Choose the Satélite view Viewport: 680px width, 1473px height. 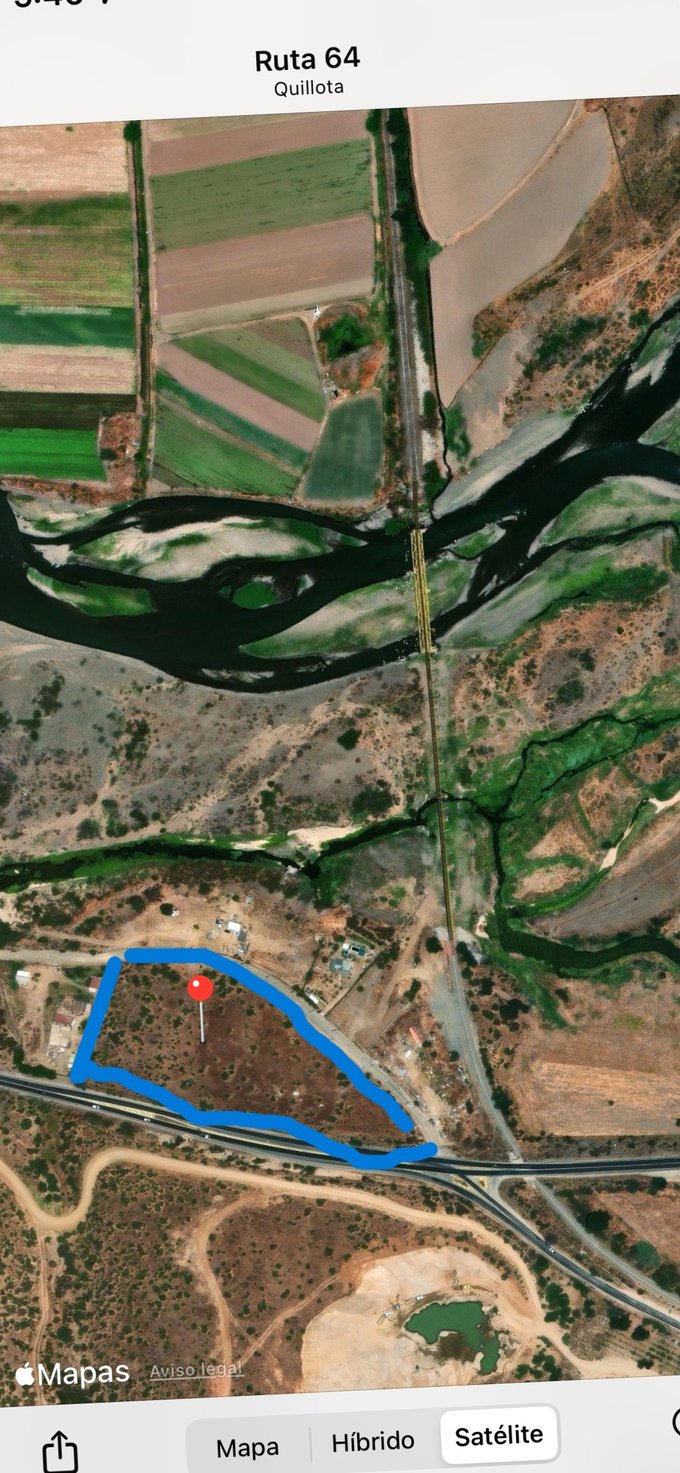pos(498,1436)
